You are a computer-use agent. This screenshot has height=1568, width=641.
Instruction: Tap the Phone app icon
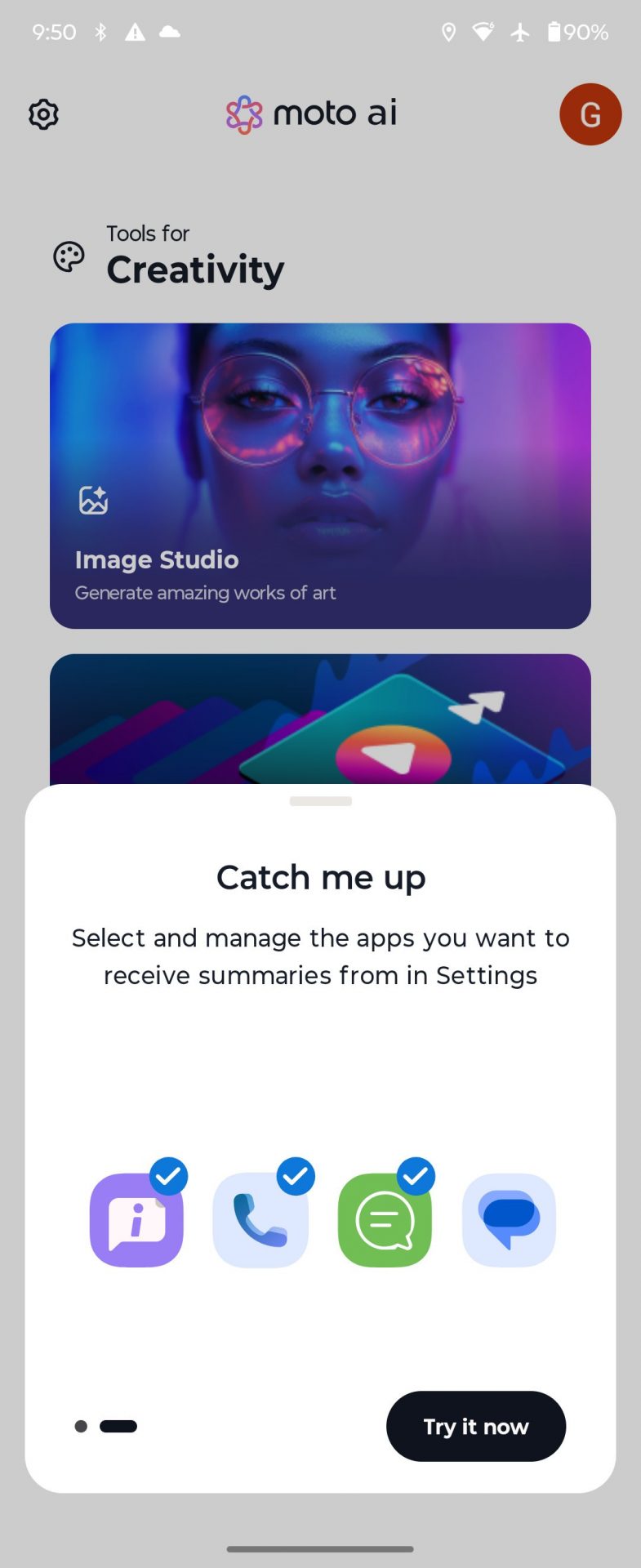(x=260, y=1220)
